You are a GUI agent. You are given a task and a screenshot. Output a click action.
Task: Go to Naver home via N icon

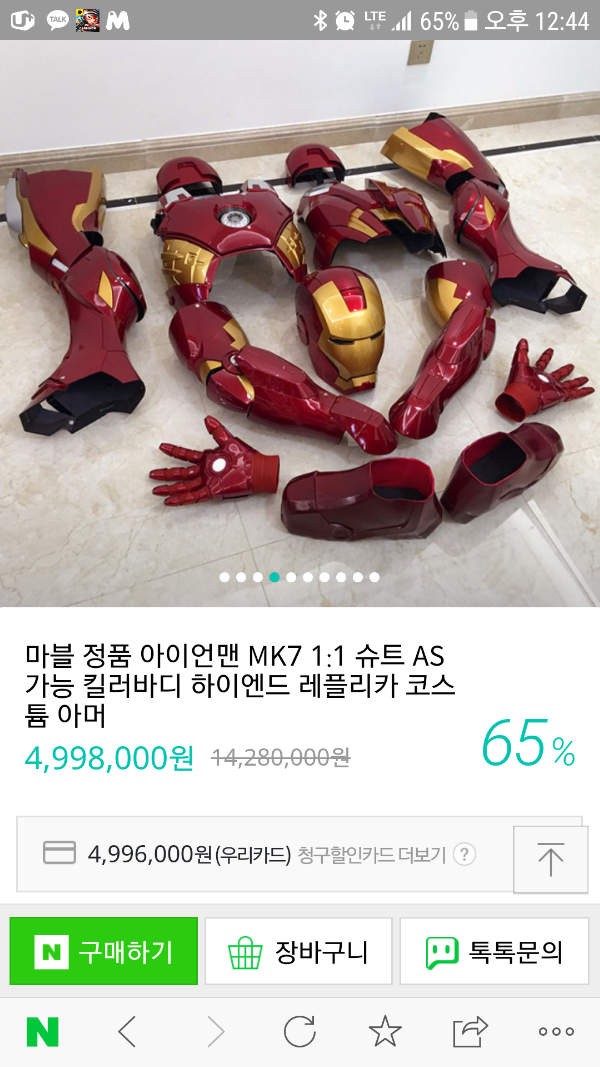[42, 1031]
